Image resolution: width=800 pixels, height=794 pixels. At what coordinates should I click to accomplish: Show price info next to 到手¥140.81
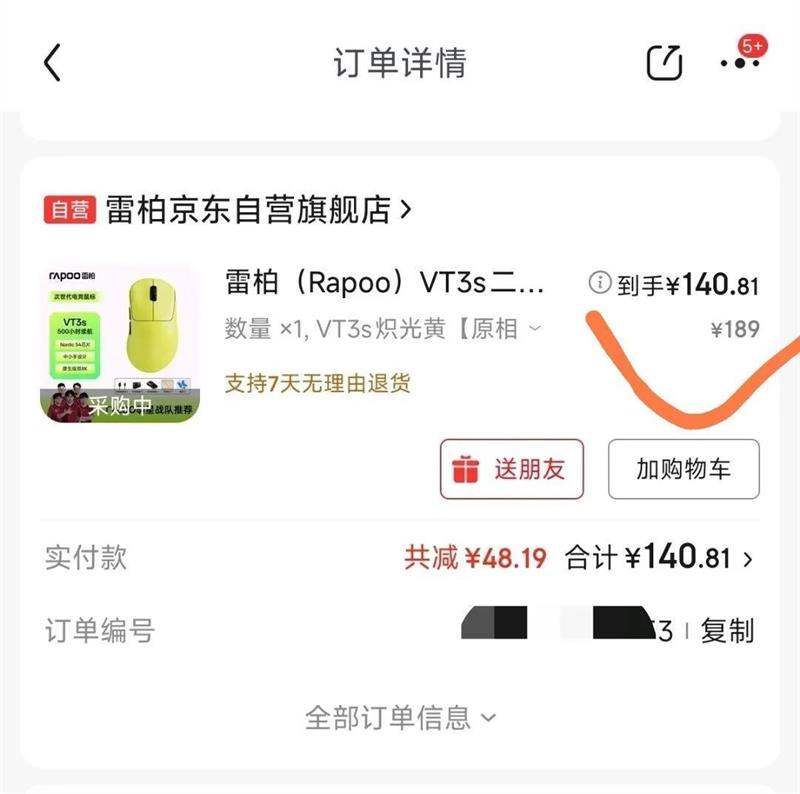[599, 282]
